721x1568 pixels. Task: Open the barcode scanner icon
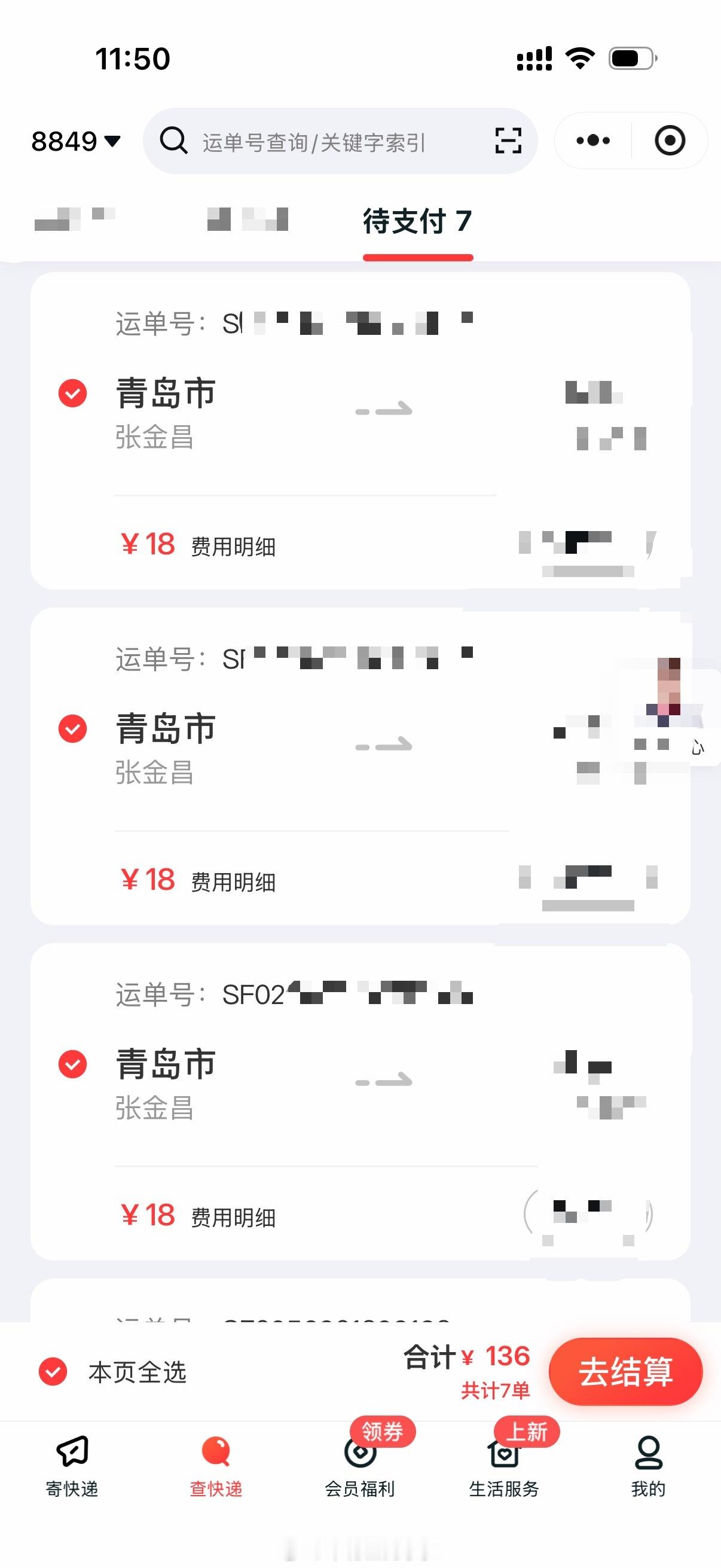[x=508, y=141]
